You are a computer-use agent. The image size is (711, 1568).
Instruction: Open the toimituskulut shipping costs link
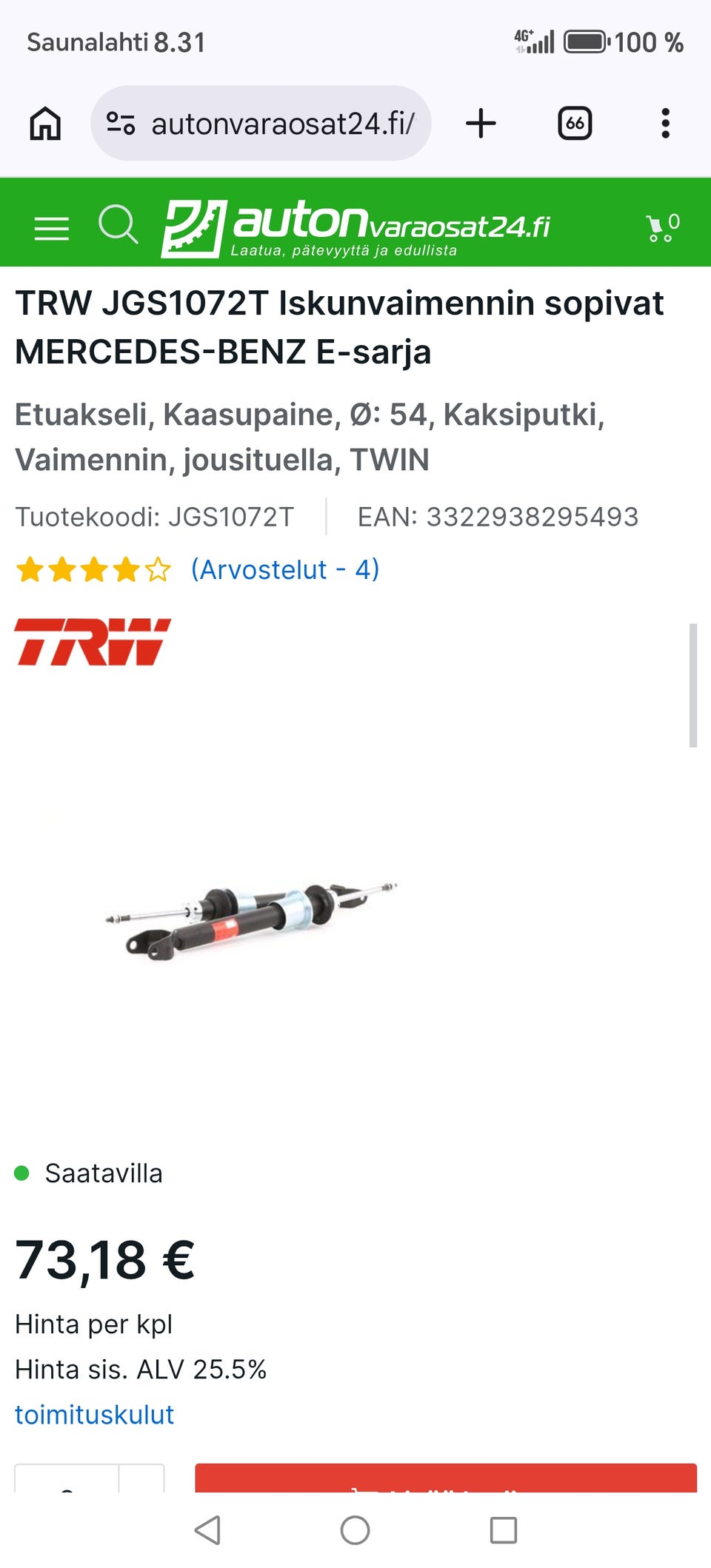(94, 1414)
